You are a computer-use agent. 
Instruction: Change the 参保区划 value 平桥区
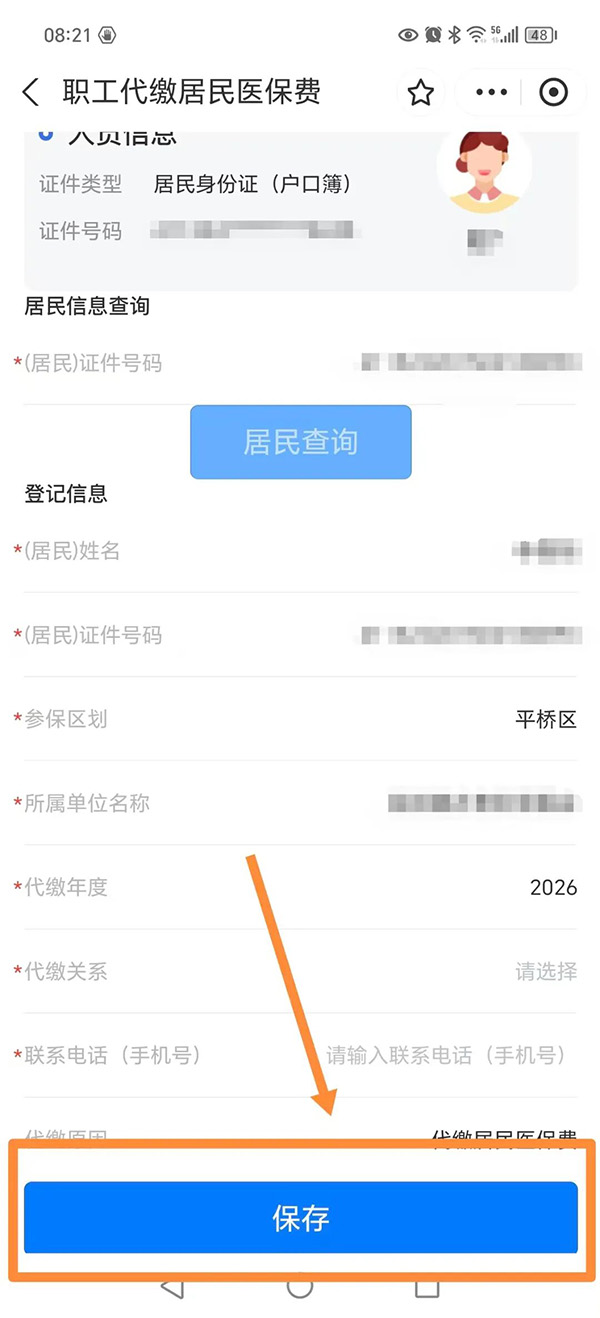[x=546, y=719]
